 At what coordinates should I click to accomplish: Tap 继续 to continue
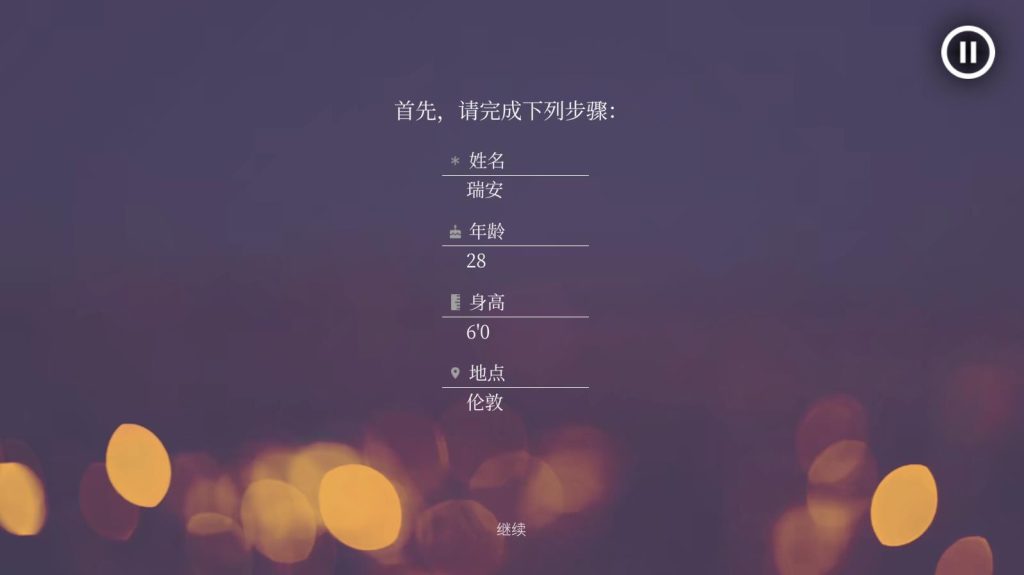tap(511, 529)
